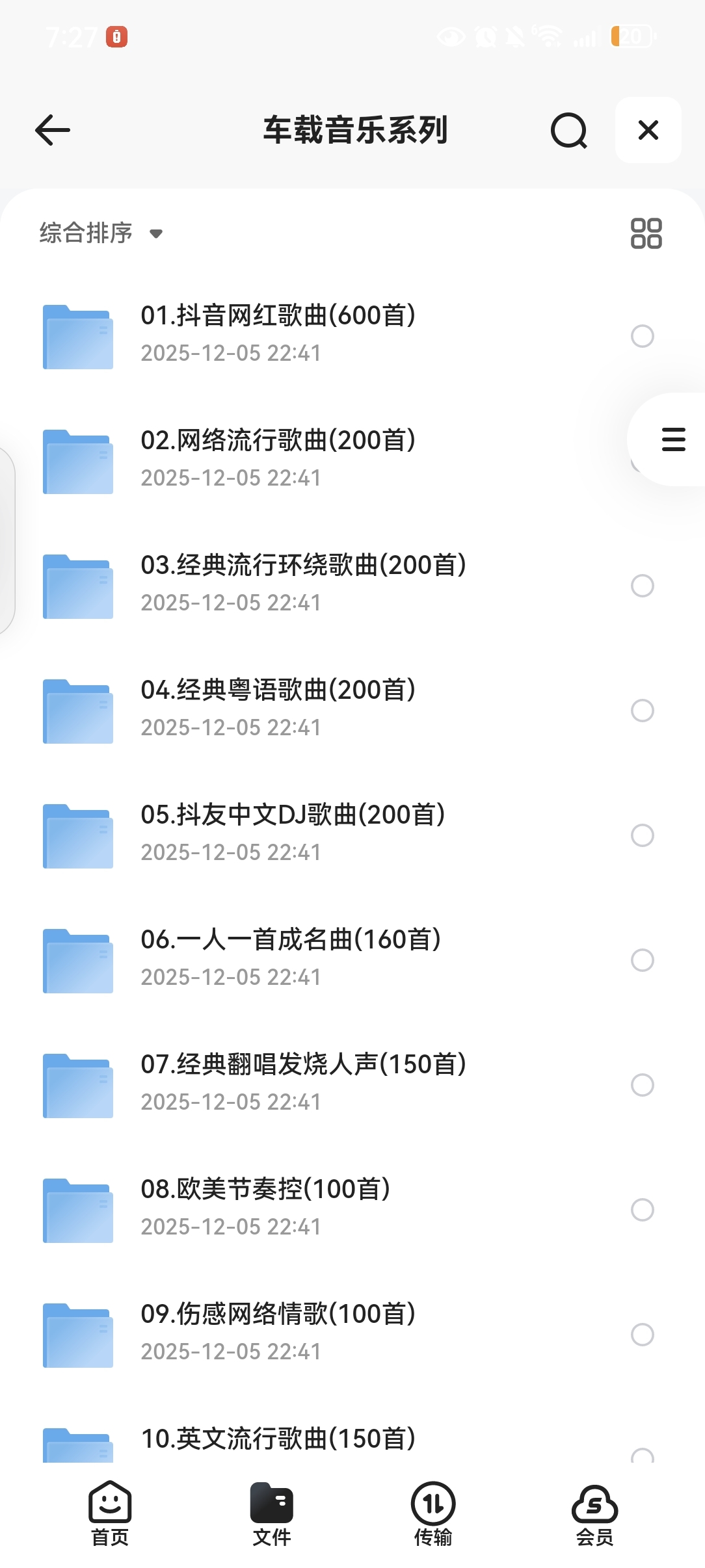Image resolution: width=705 pixels, height=1568 pixels.
Task: Select the 03.经典流行环绕歌曲 folder checkbox
Action: 642,586
